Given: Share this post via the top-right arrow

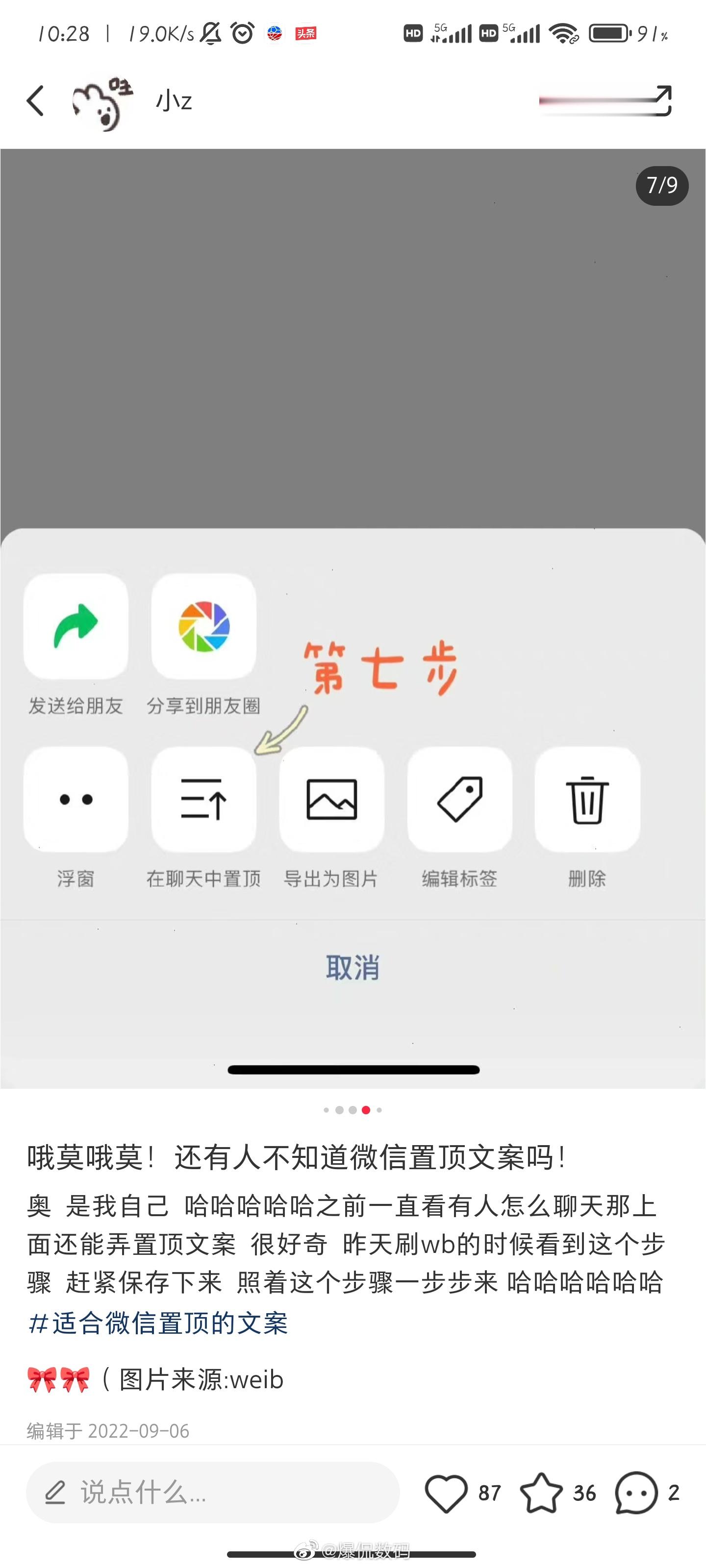Looking at the screenshot, I should point(661,100).
